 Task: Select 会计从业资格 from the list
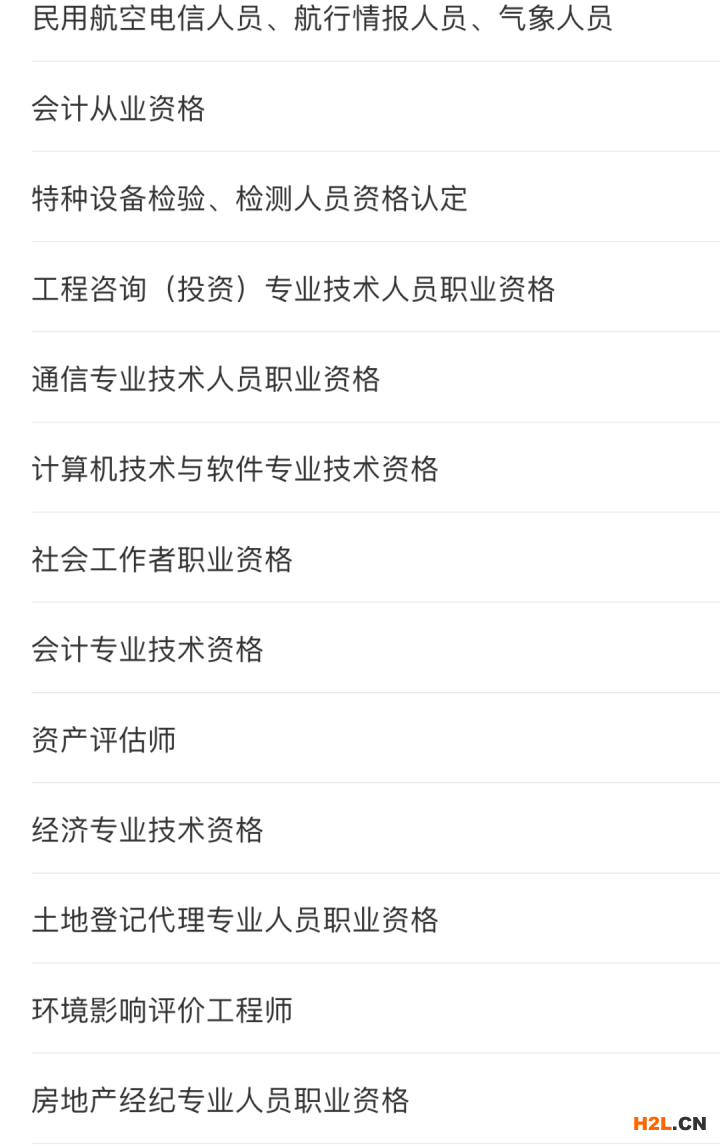(119, 108)
